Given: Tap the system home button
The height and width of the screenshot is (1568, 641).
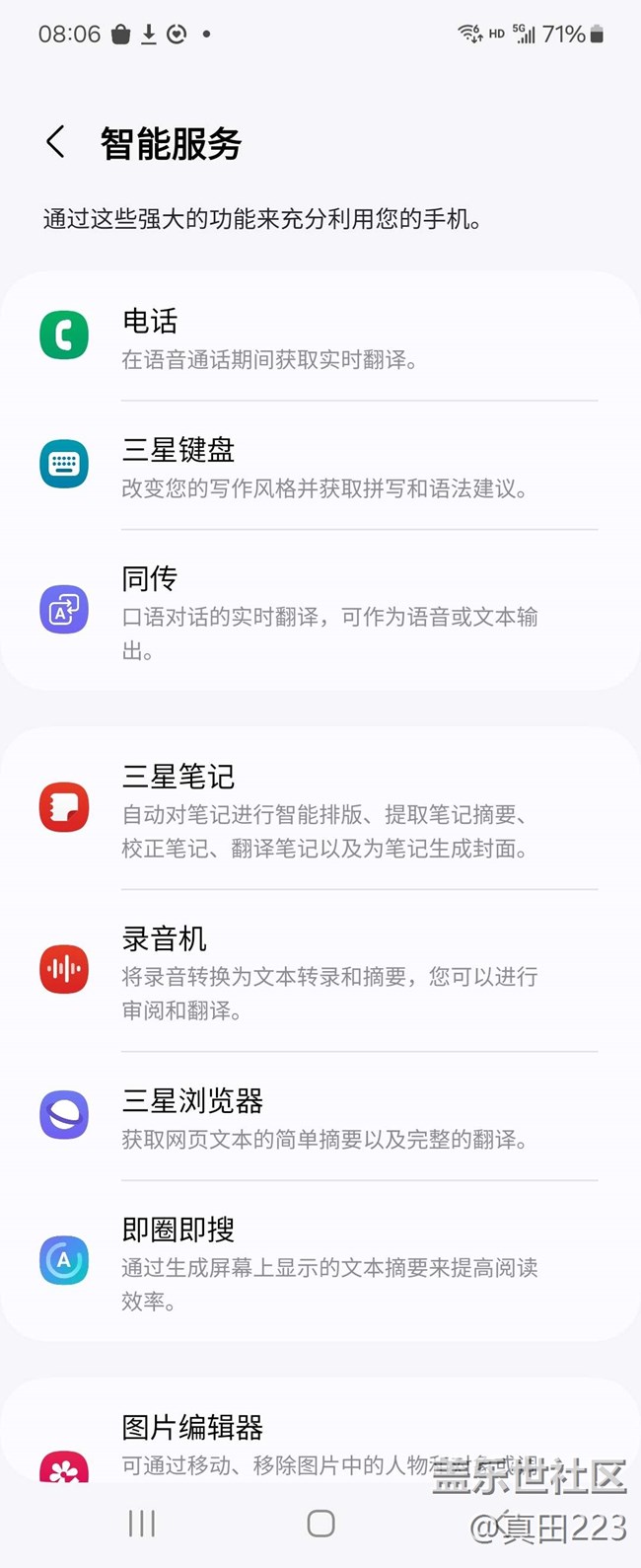Looking at the screenshot, I should click(x=320, y=1524).
